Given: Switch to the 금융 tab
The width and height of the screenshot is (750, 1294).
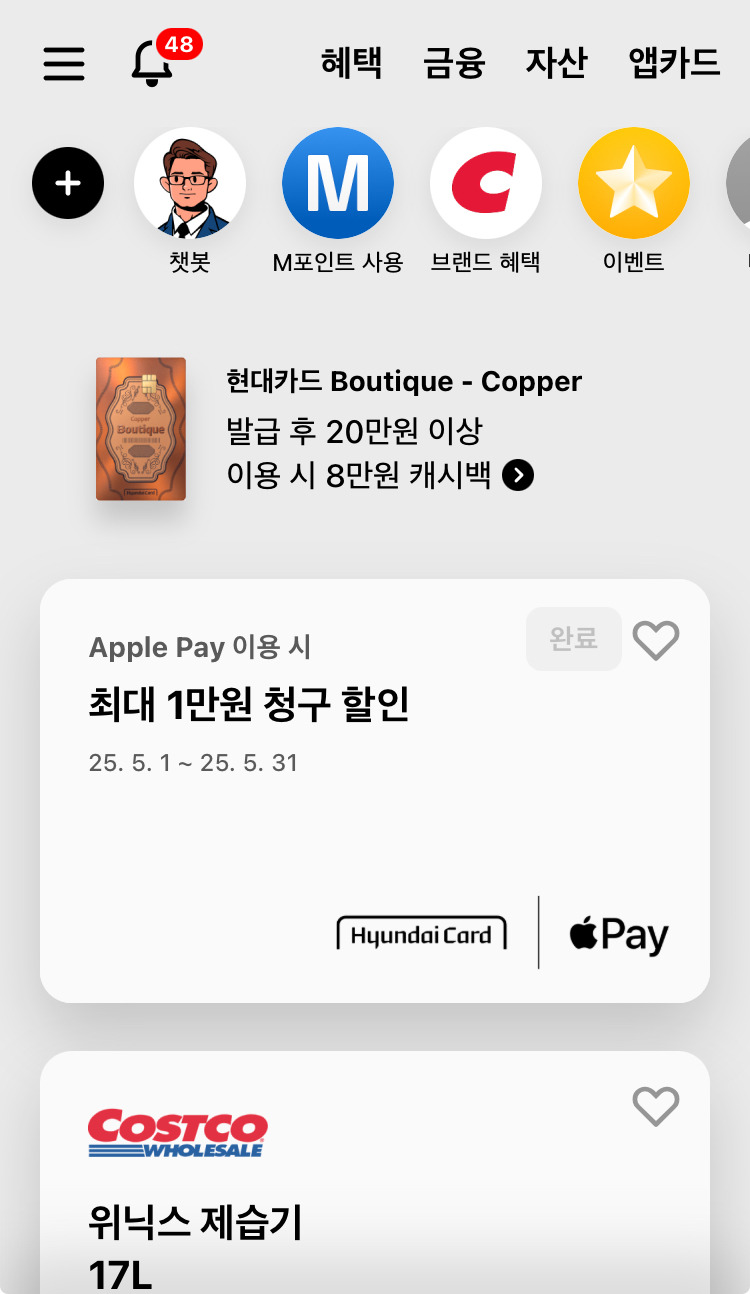Looking at the screenshot, I should click(454, 62).
